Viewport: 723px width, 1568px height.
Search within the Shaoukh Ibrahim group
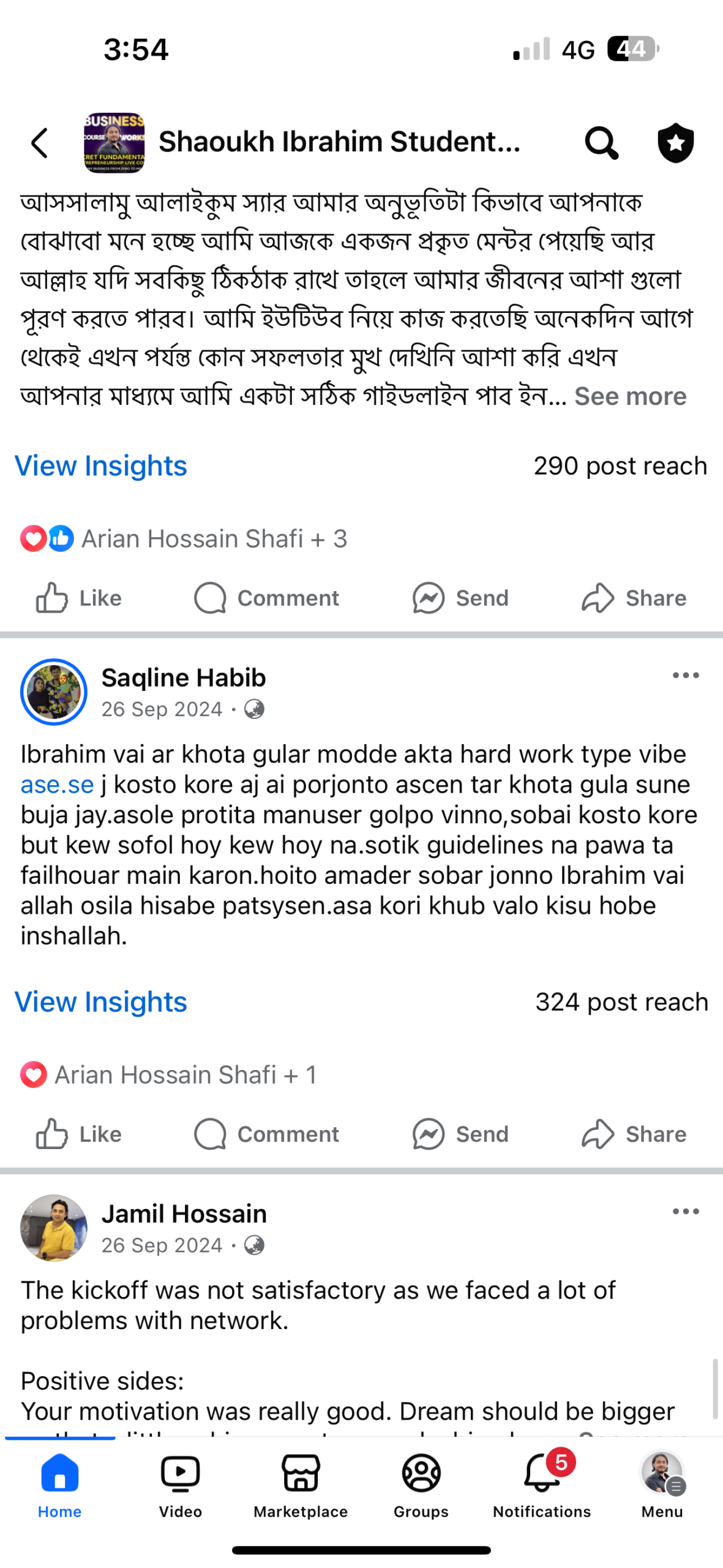[x=601, y=143]
